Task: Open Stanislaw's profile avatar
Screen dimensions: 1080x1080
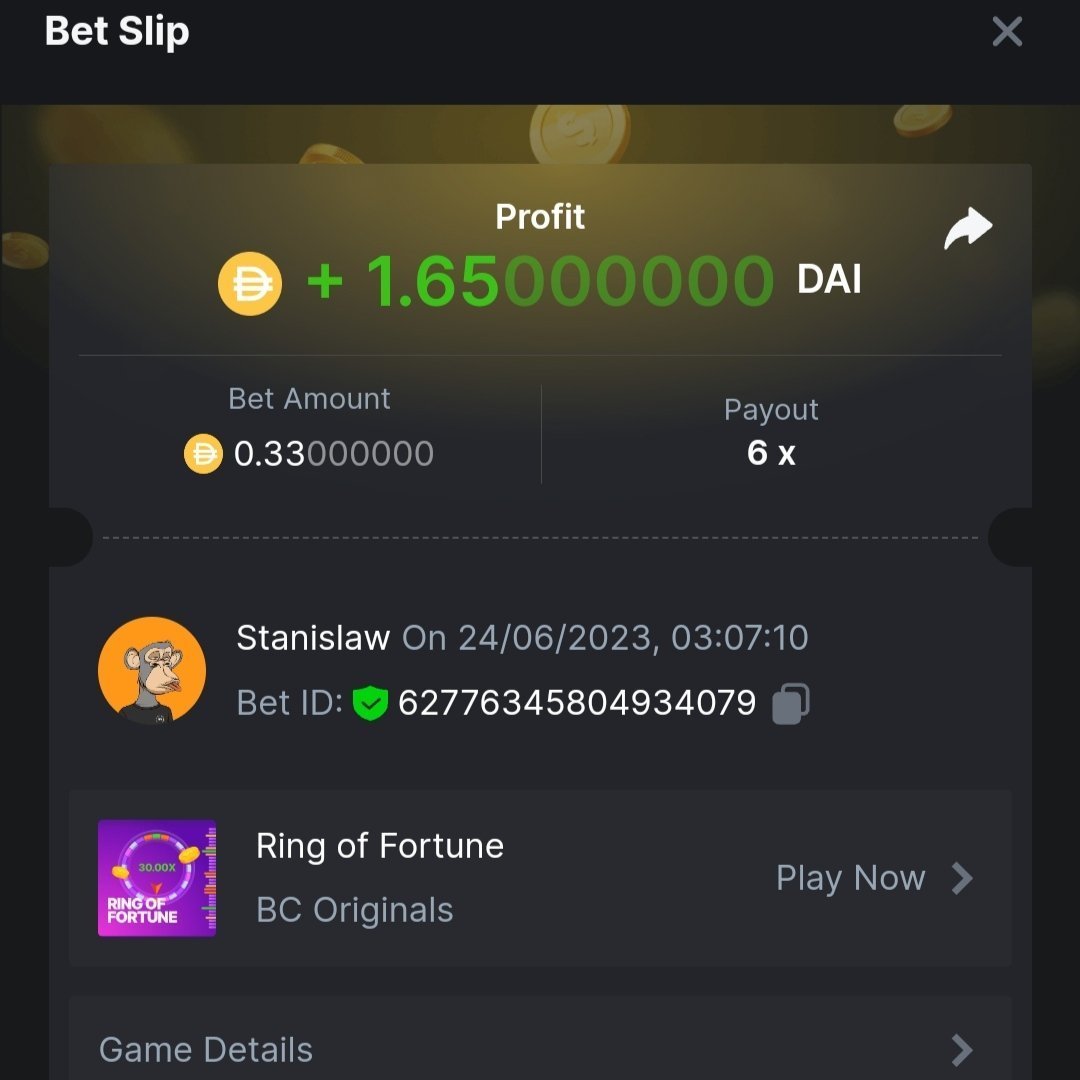Action: click(x=152, y=670)
